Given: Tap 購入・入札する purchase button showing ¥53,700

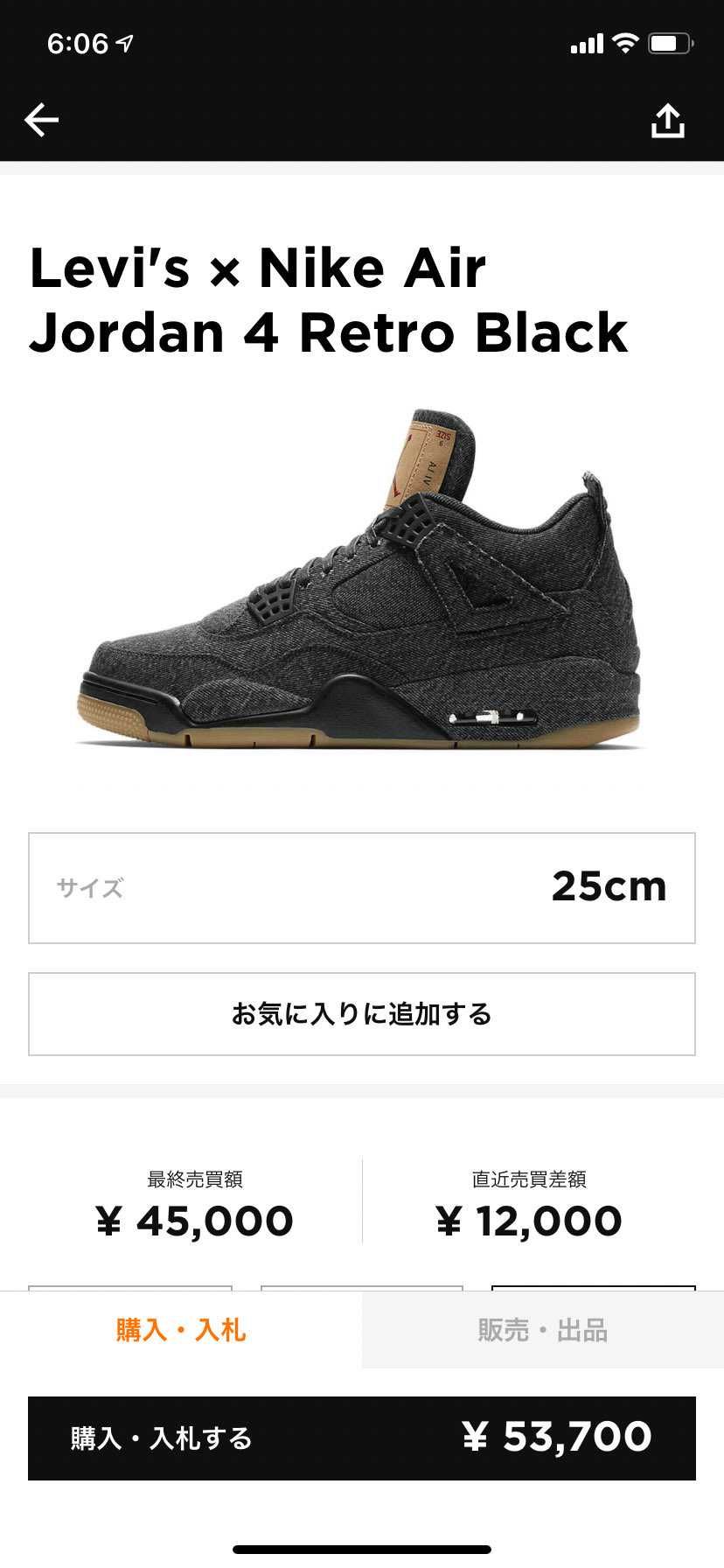Looking at the screenshot, I should pos(362,1435).
